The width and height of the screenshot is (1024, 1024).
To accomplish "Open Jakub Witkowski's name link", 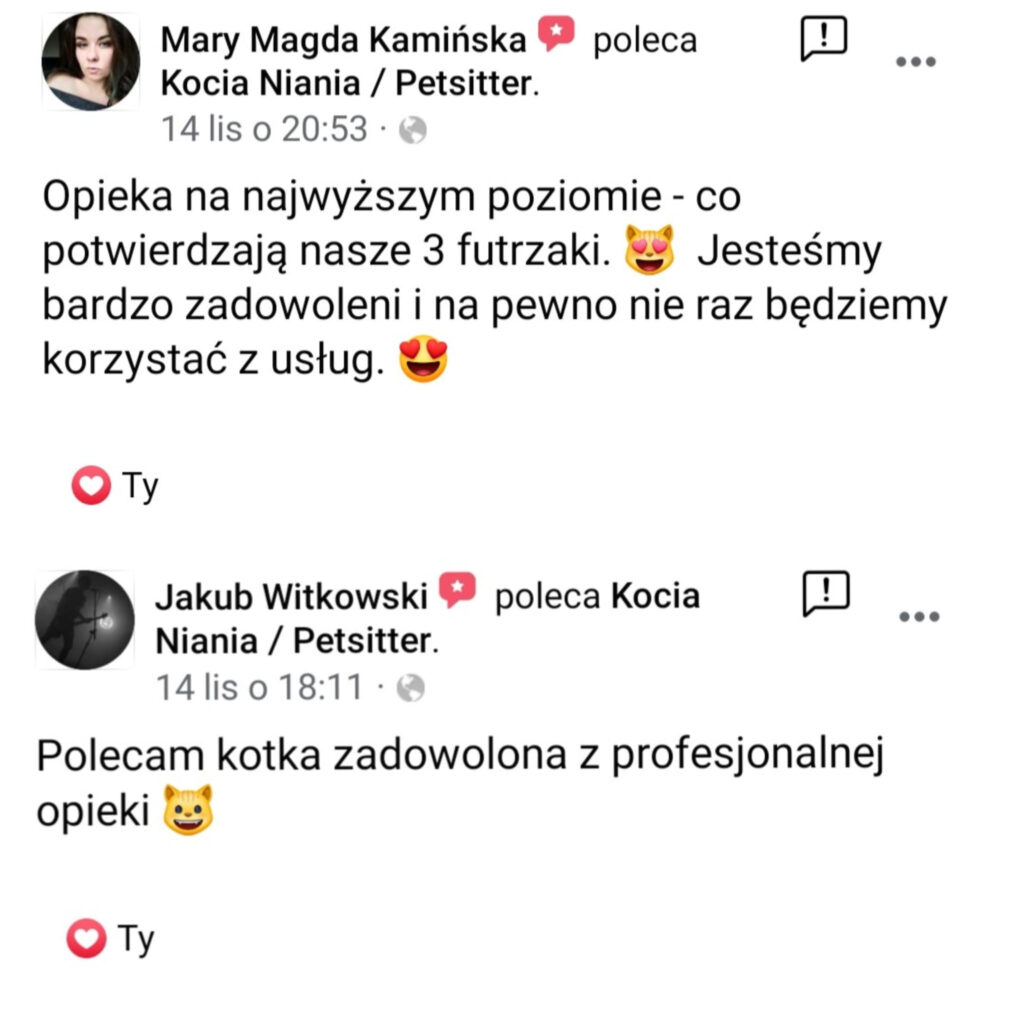I will (291, 597).
